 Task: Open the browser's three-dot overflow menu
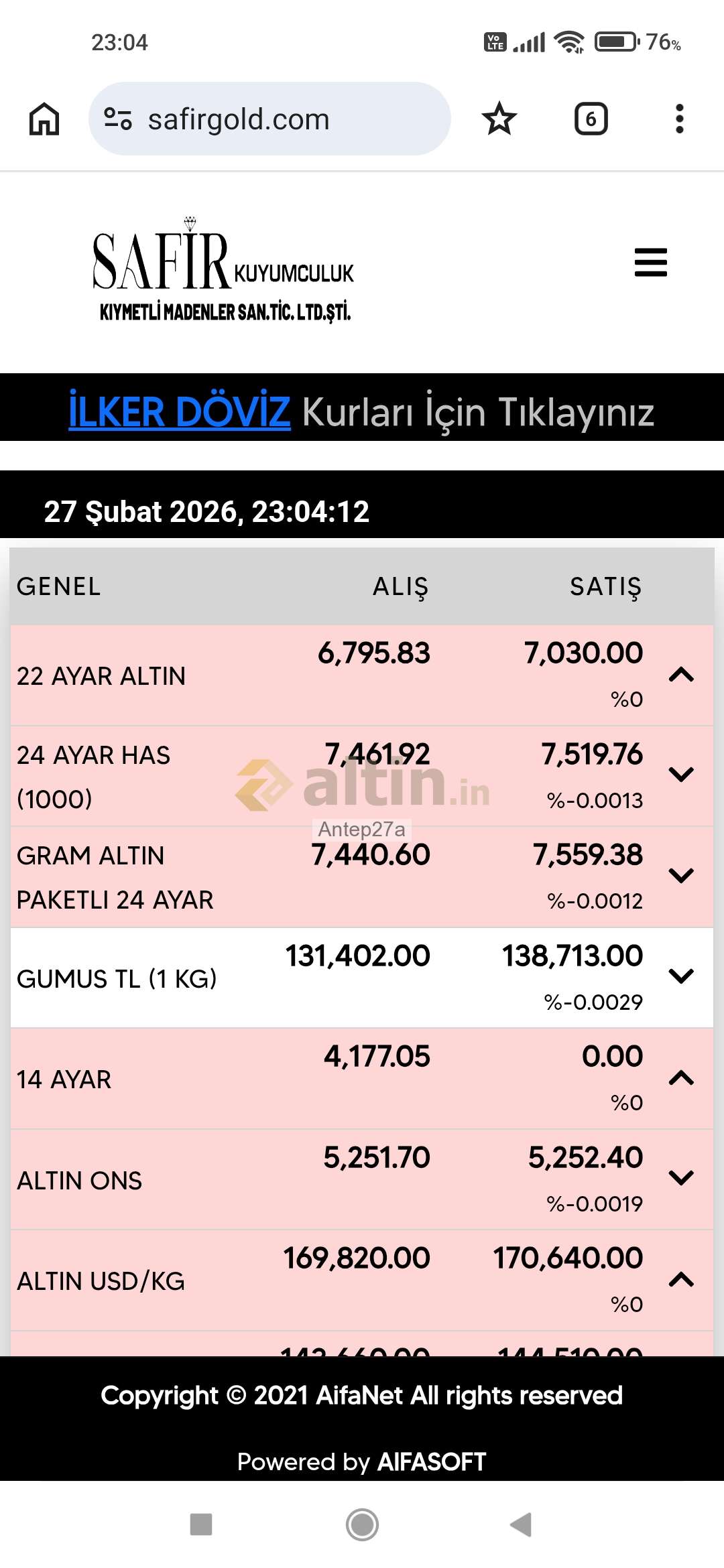point(679,119)
